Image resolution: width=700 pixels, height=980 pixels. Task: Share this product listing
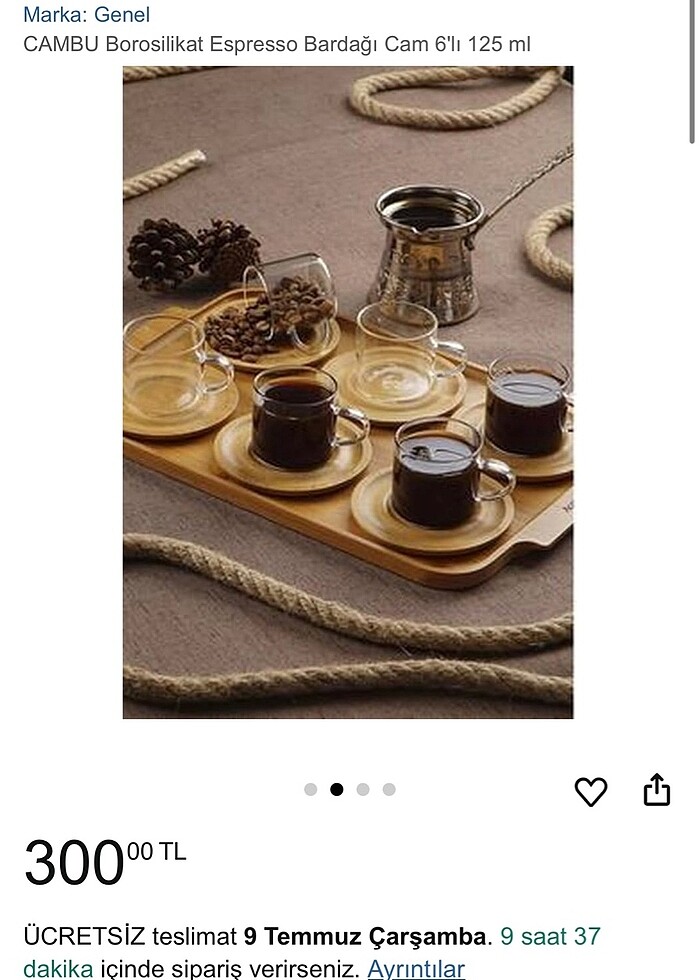[656, 790]
